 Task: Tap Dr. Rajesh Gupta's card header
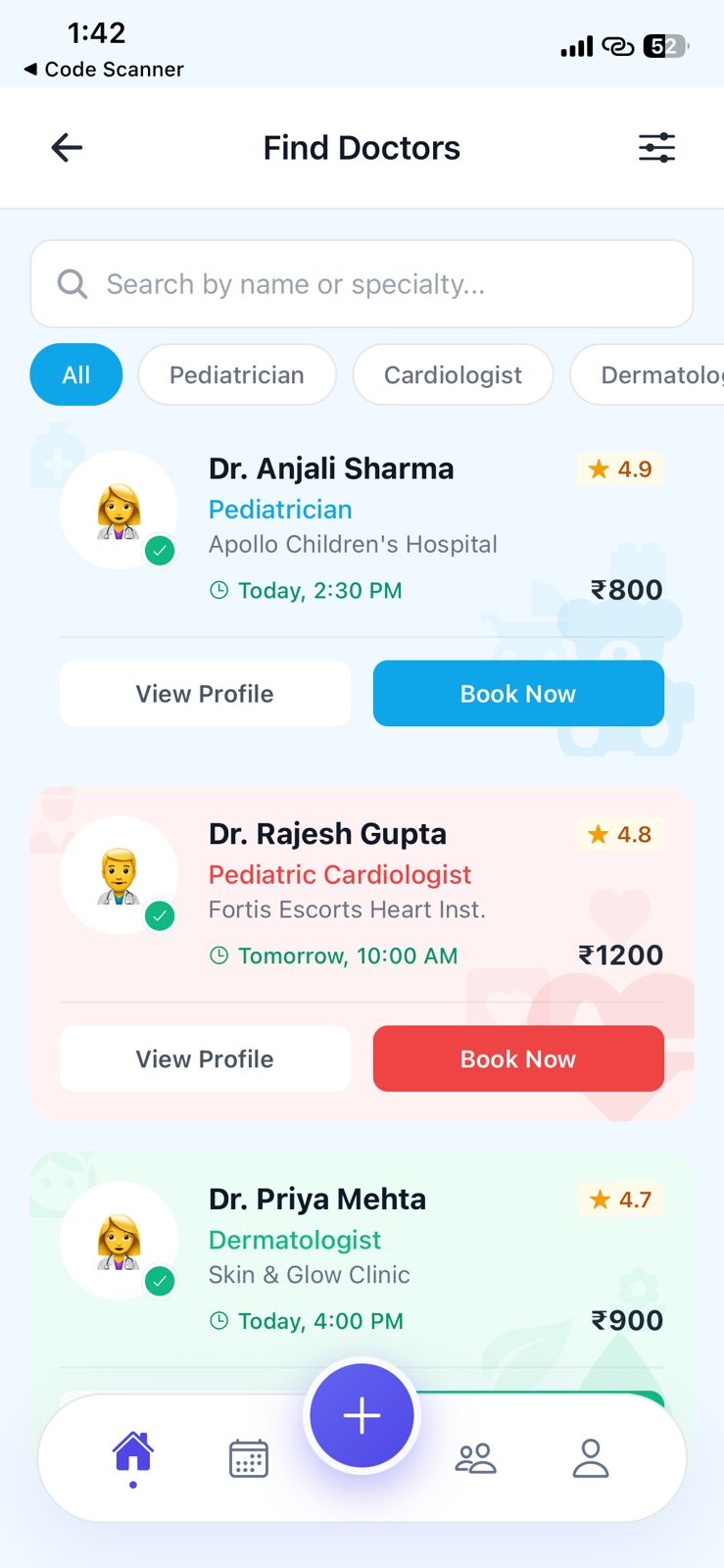[x=327, y=833]
